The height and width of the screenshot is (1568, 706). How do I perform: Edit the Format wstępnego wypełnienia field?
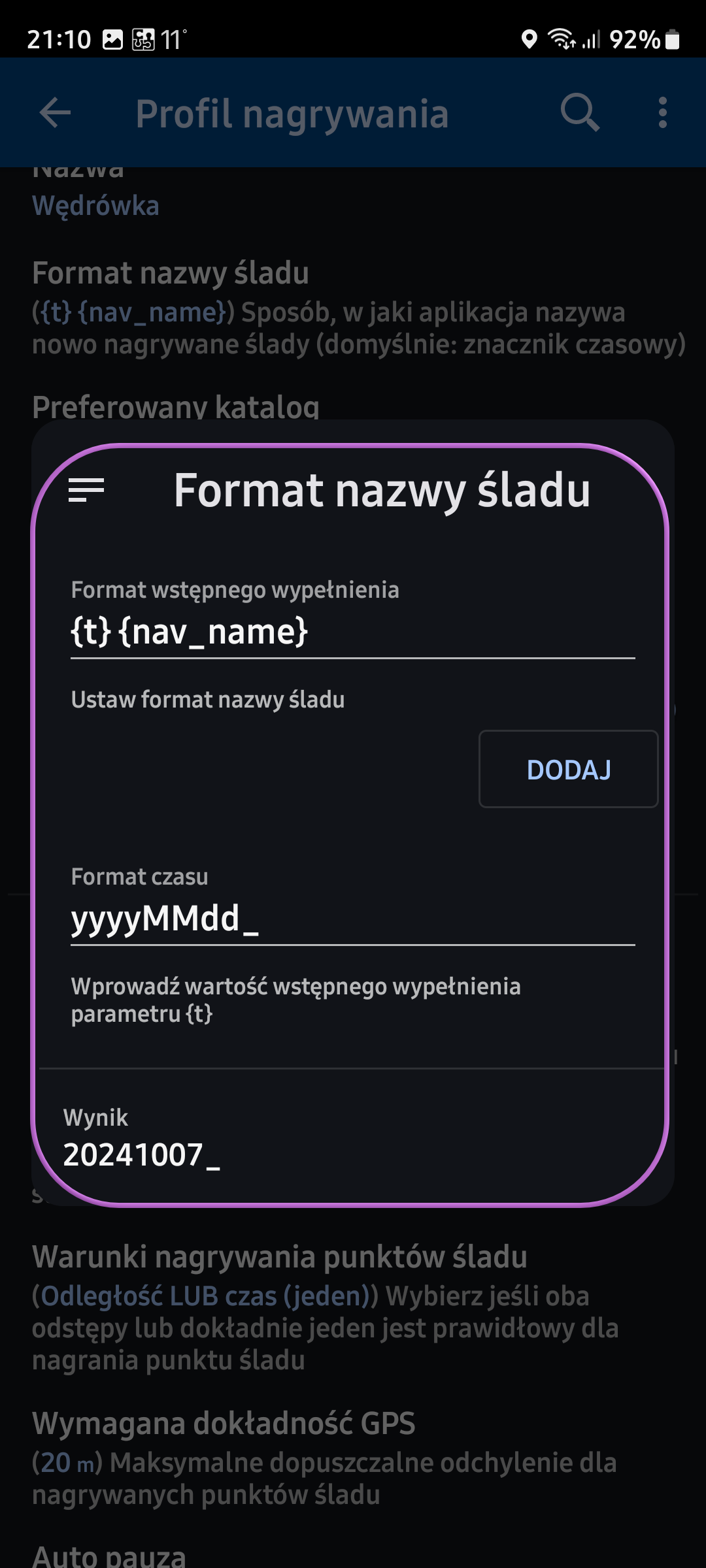(352, 632)
